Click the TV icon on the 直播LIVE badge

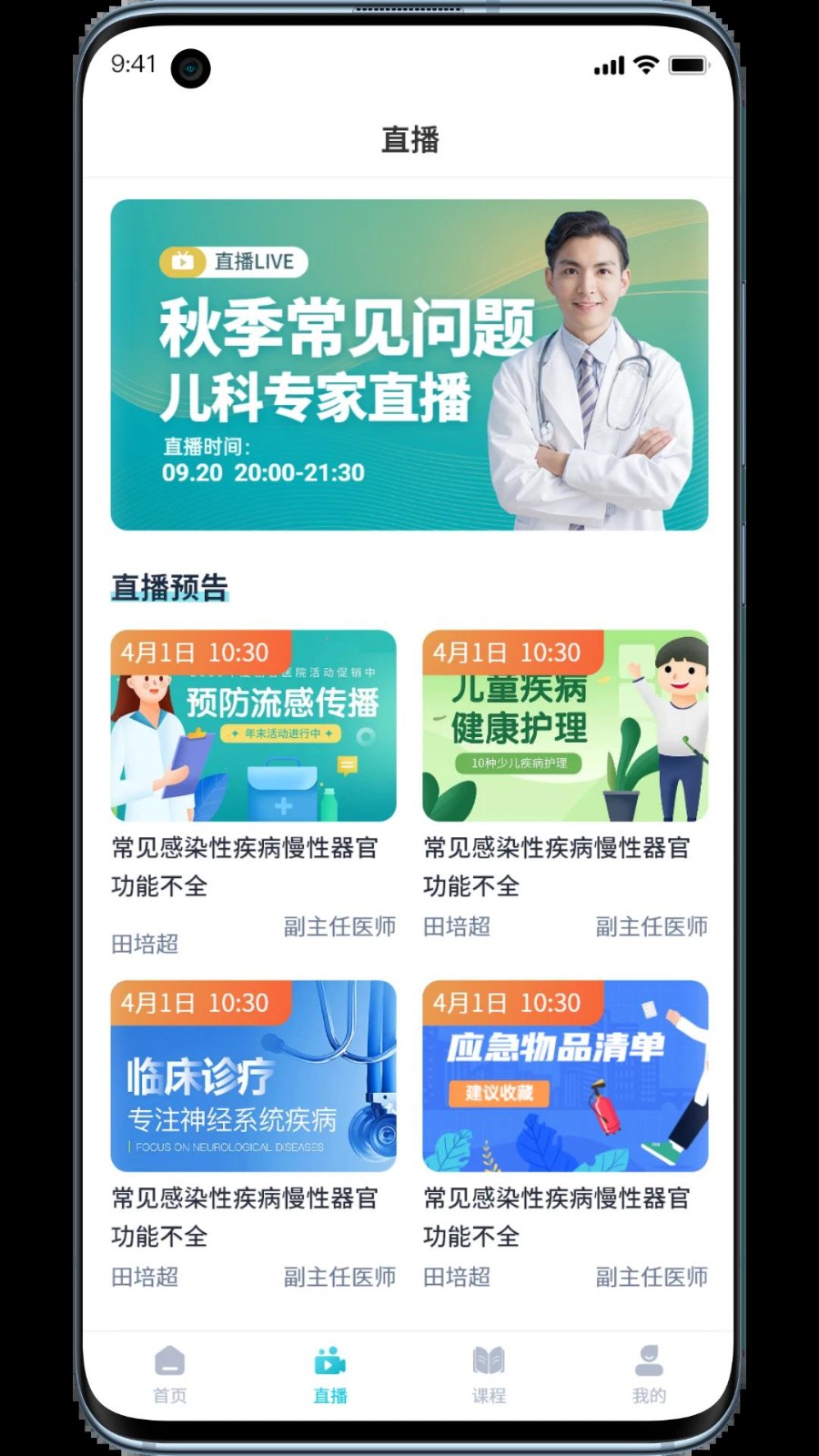[x=181, y=261]
